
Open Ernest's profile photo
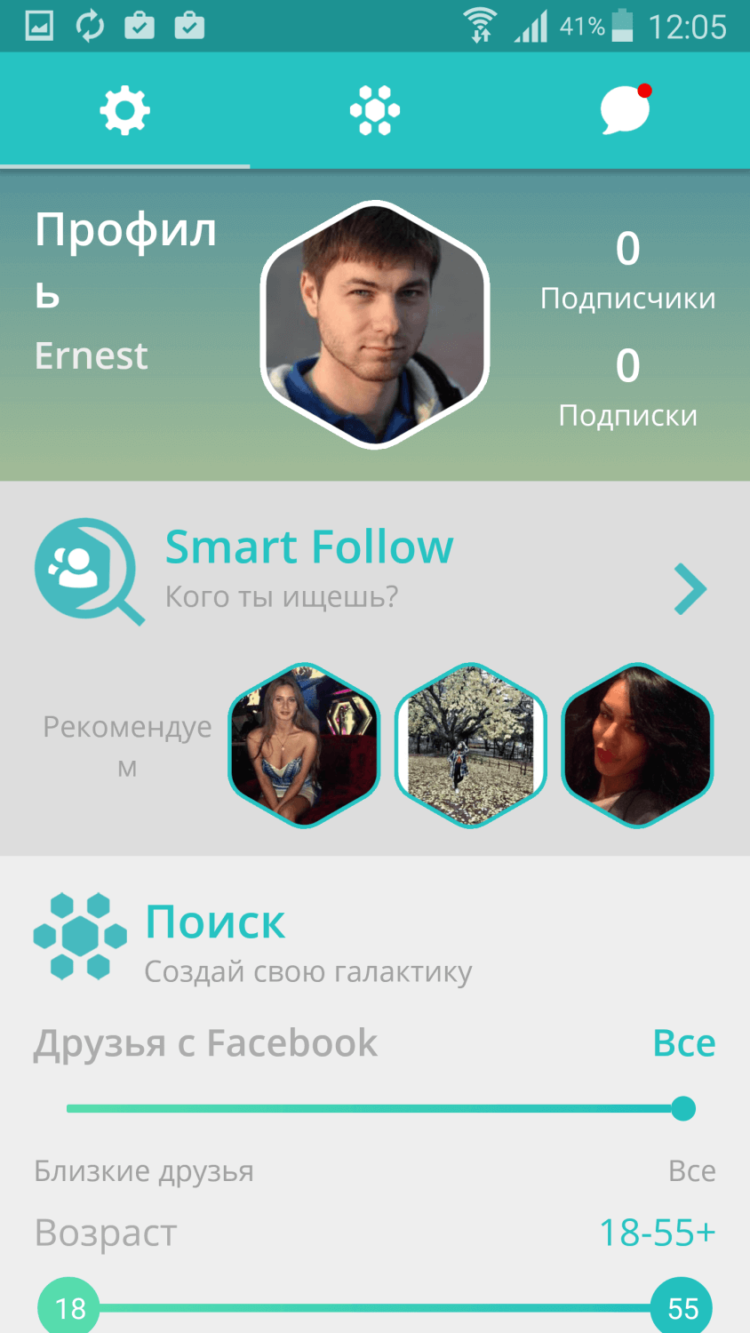(x=375, y=325)
